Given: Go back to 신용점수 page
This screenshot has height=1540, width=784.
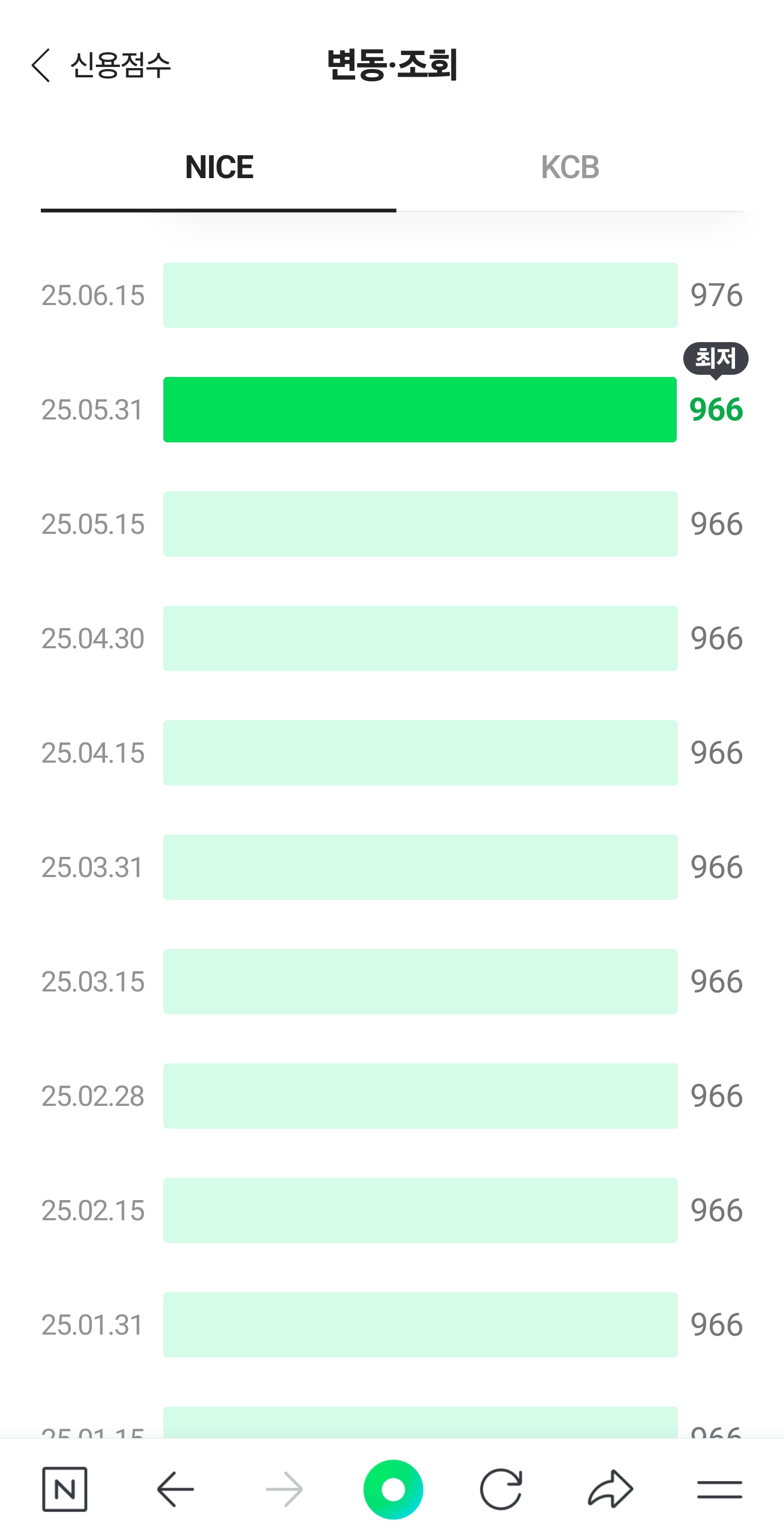Looking at the screenshot, I should pyautogui.click(x=100, y=65).
